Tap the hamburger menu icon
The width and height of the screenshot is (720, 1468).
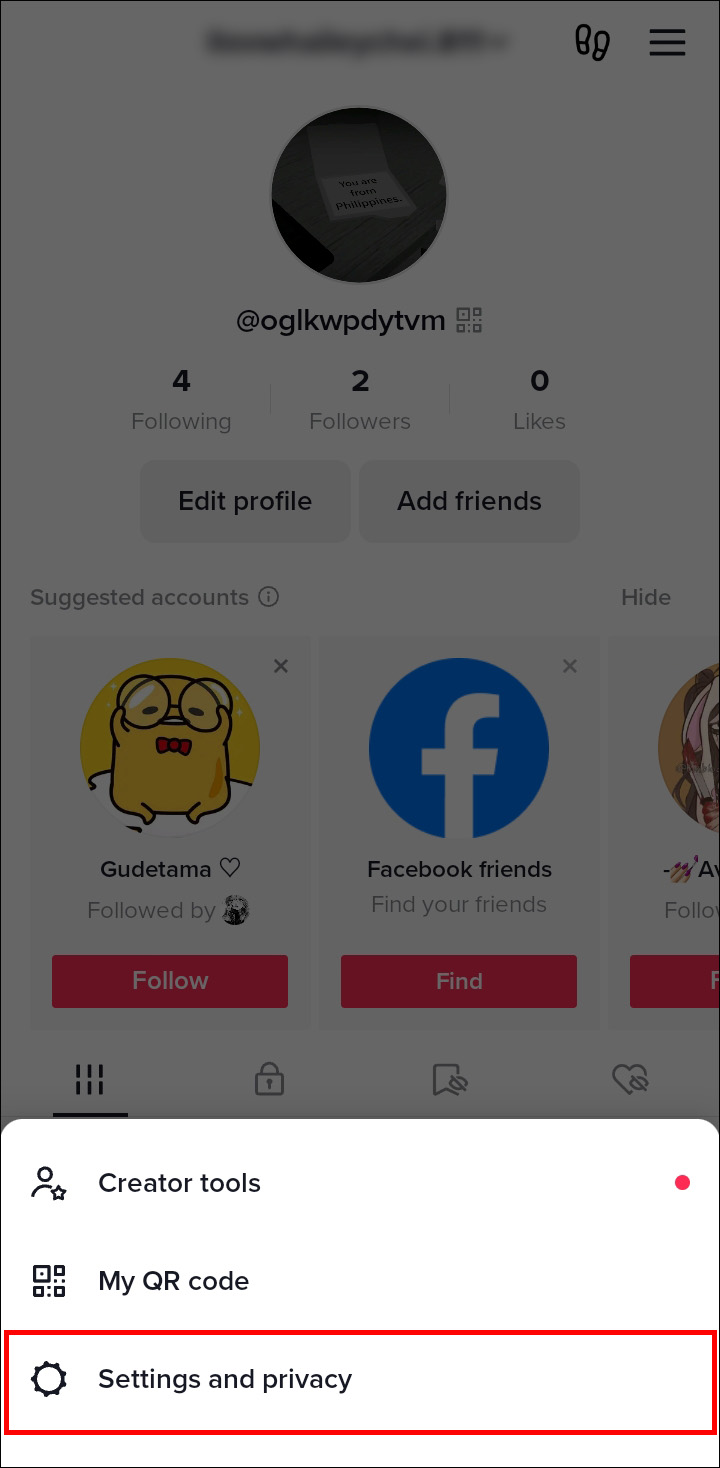(x=667, y=42)
